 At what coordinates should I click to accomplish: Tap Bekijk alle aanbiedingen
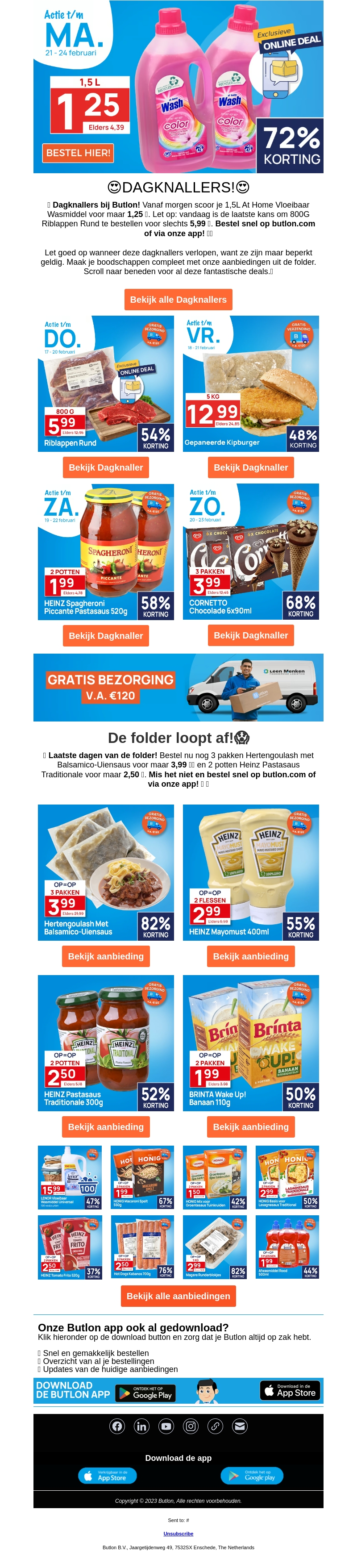point(178,1296)
